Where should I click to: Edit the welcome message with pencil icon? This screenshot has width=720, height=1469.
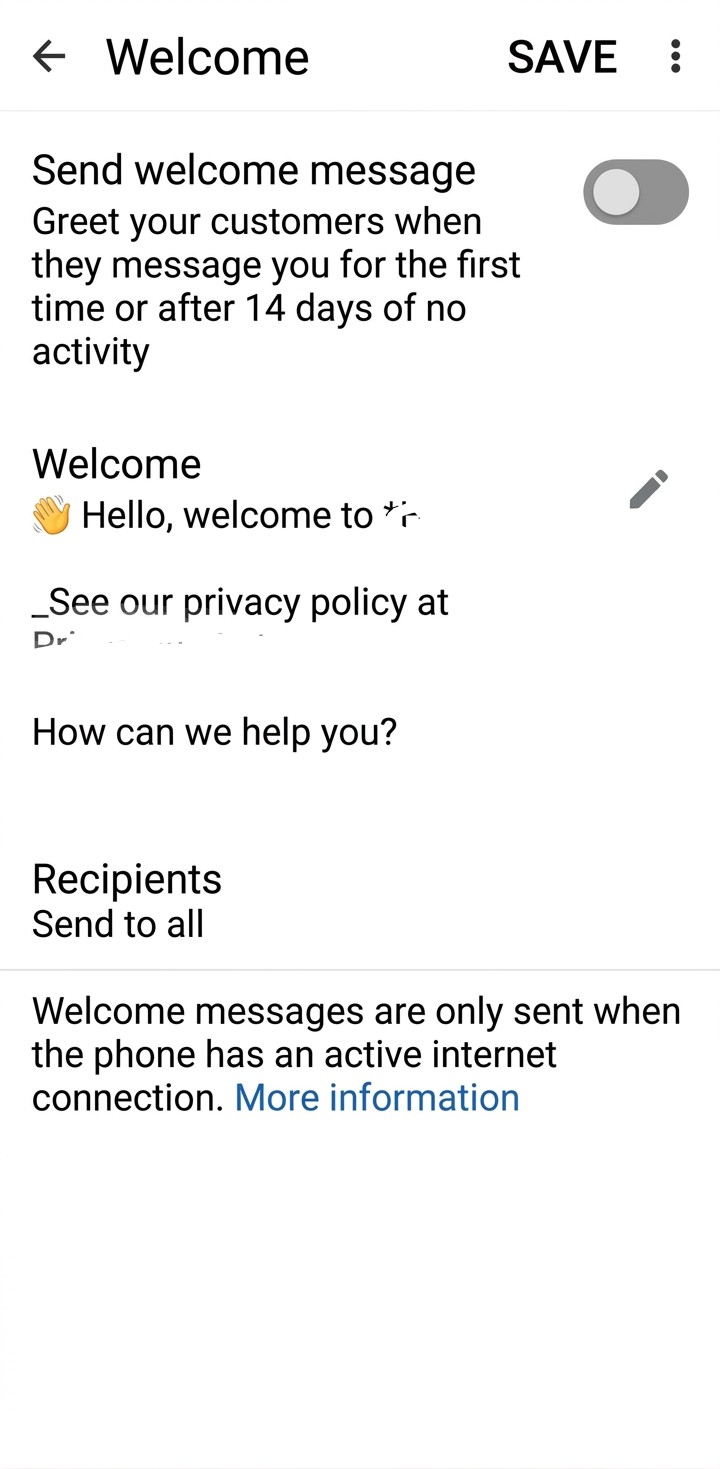tap(648, 490)
